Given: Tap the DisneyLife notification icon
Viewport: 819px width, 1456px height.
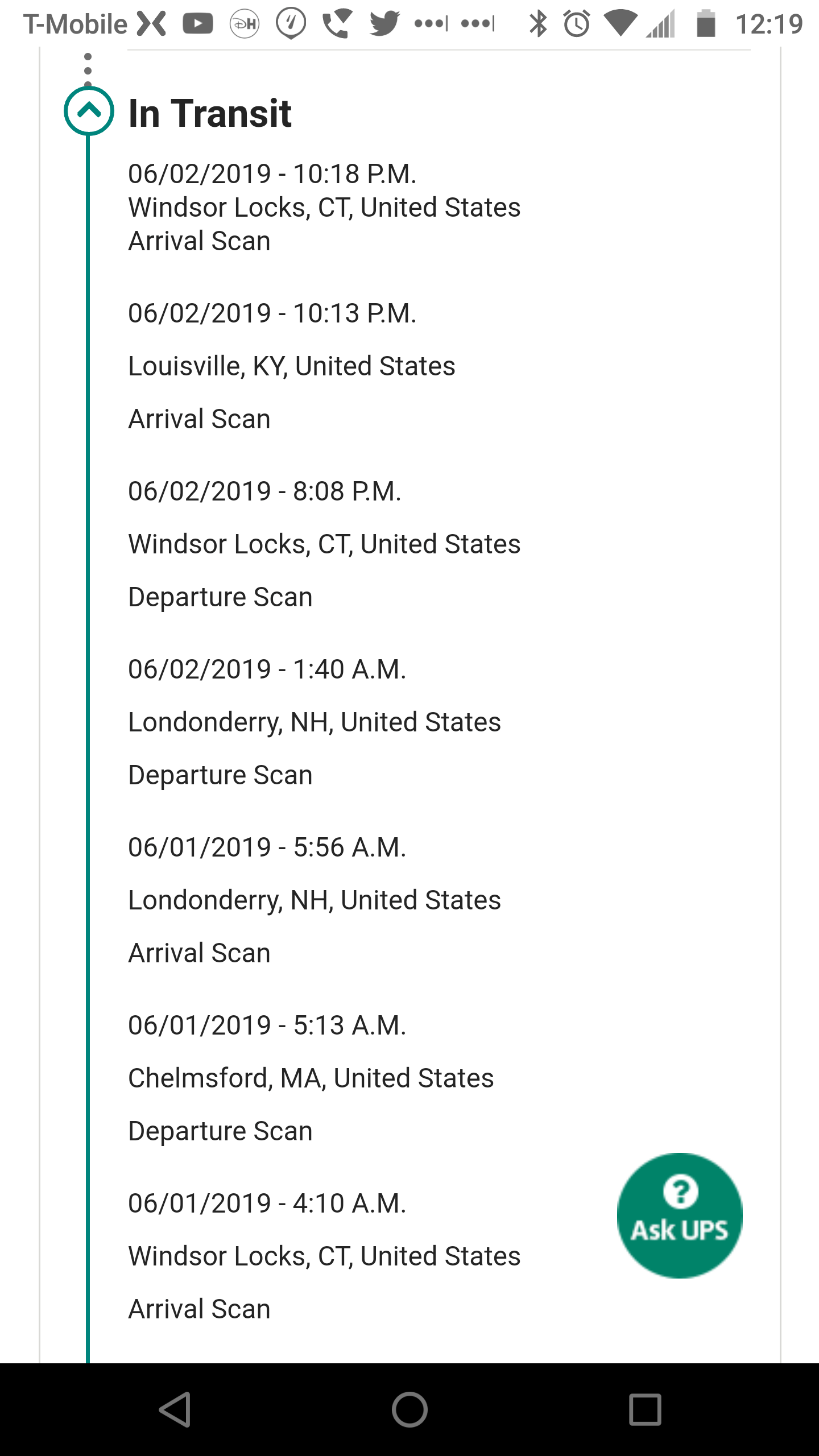Looking at the screenshot, I should click(245, 23).
